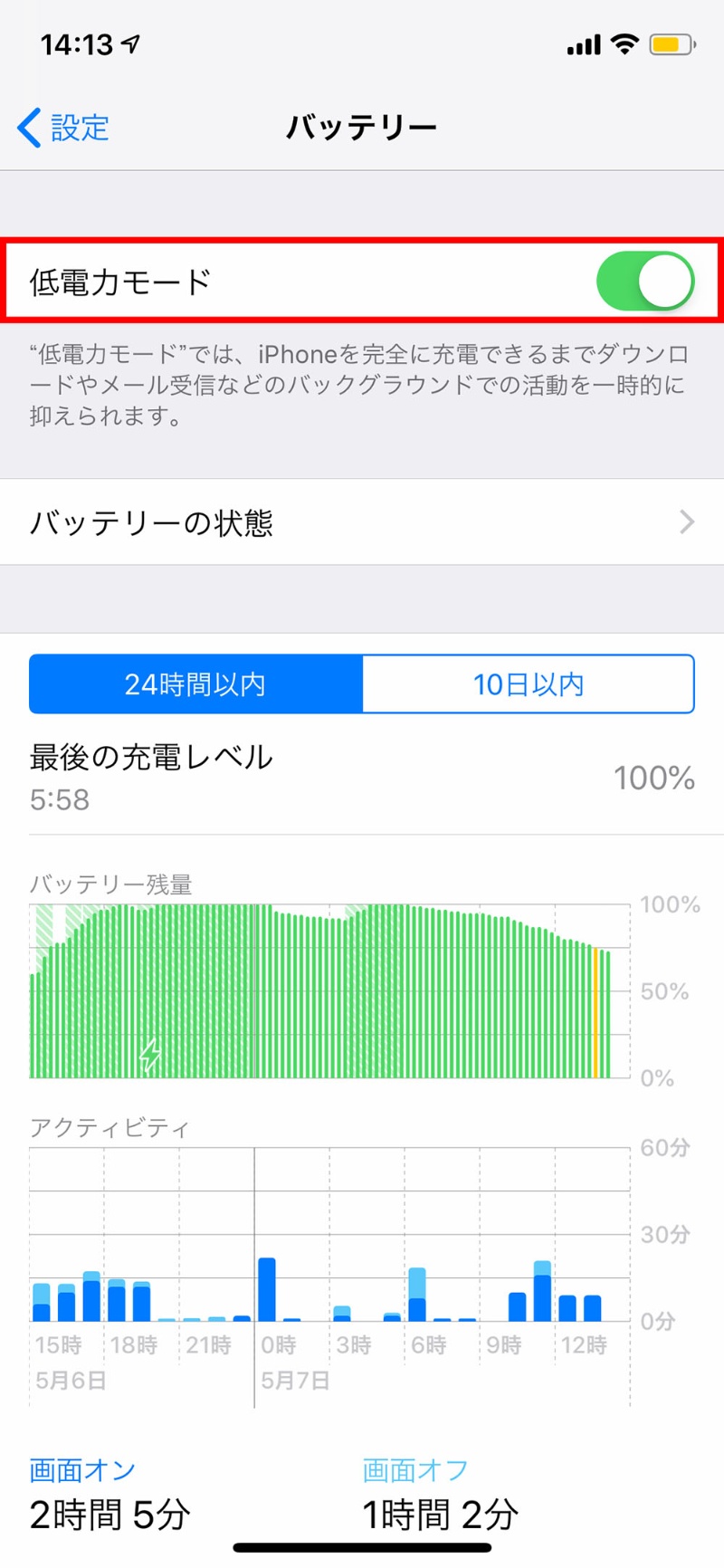Tap the clock showing 14:13
Screen dimensions: 724x1568
pyautogui.click(x=77, y=43)
